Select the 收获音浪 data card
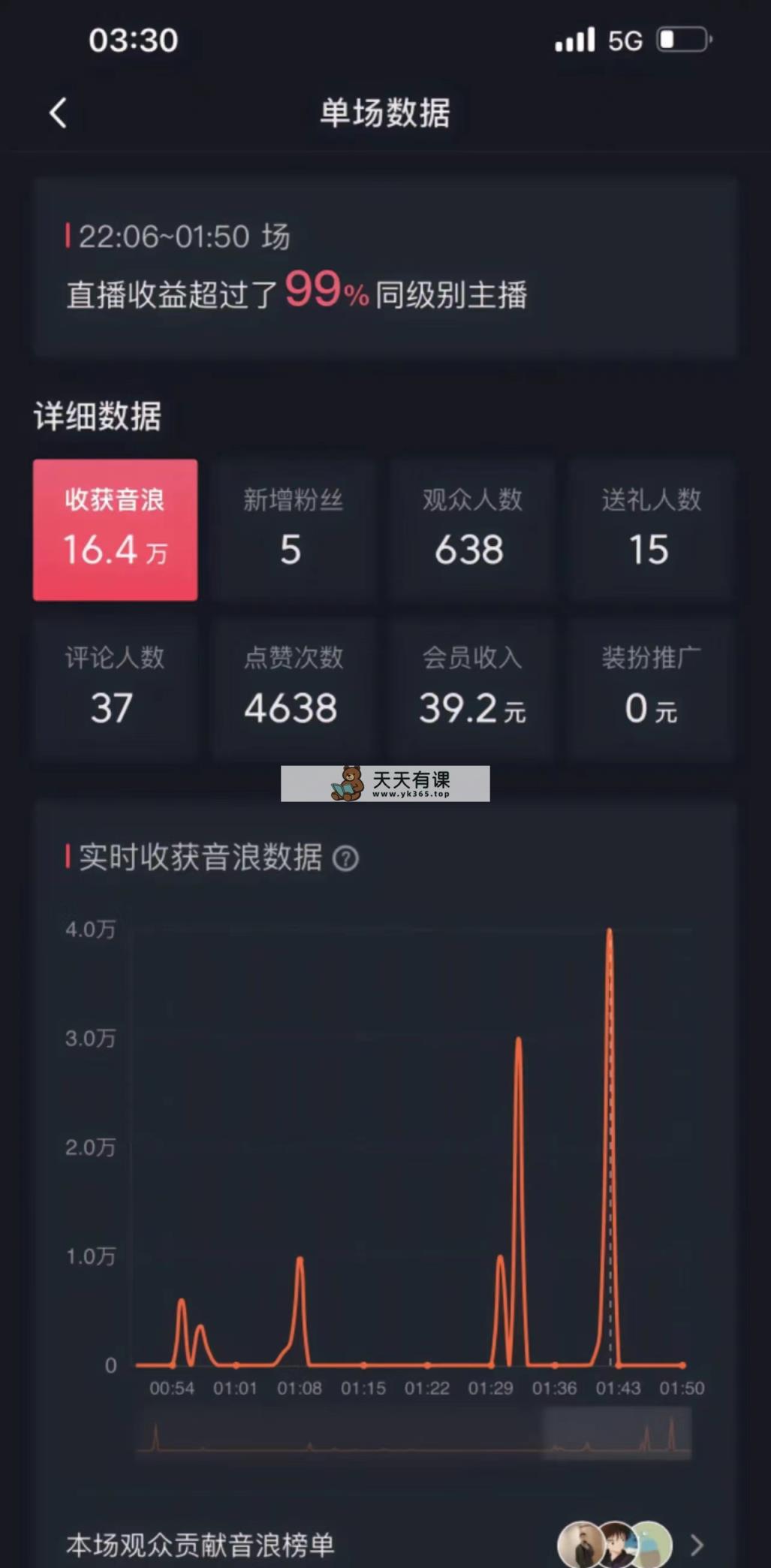 pyautogui.click(x=115, y=530)
